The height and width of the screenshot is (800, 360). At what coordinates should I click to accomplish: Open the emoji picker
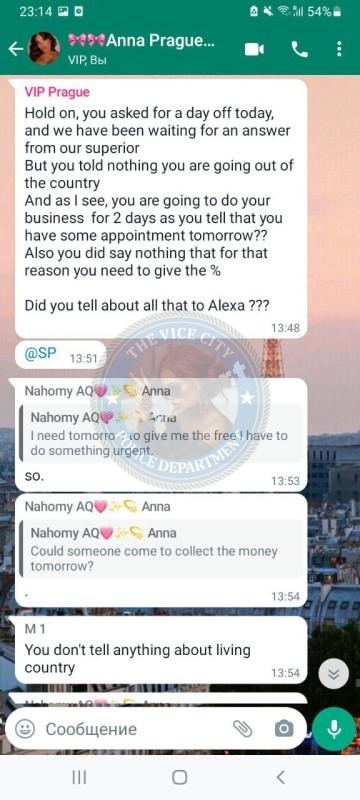pyautogui.click(x=24, y=729)
